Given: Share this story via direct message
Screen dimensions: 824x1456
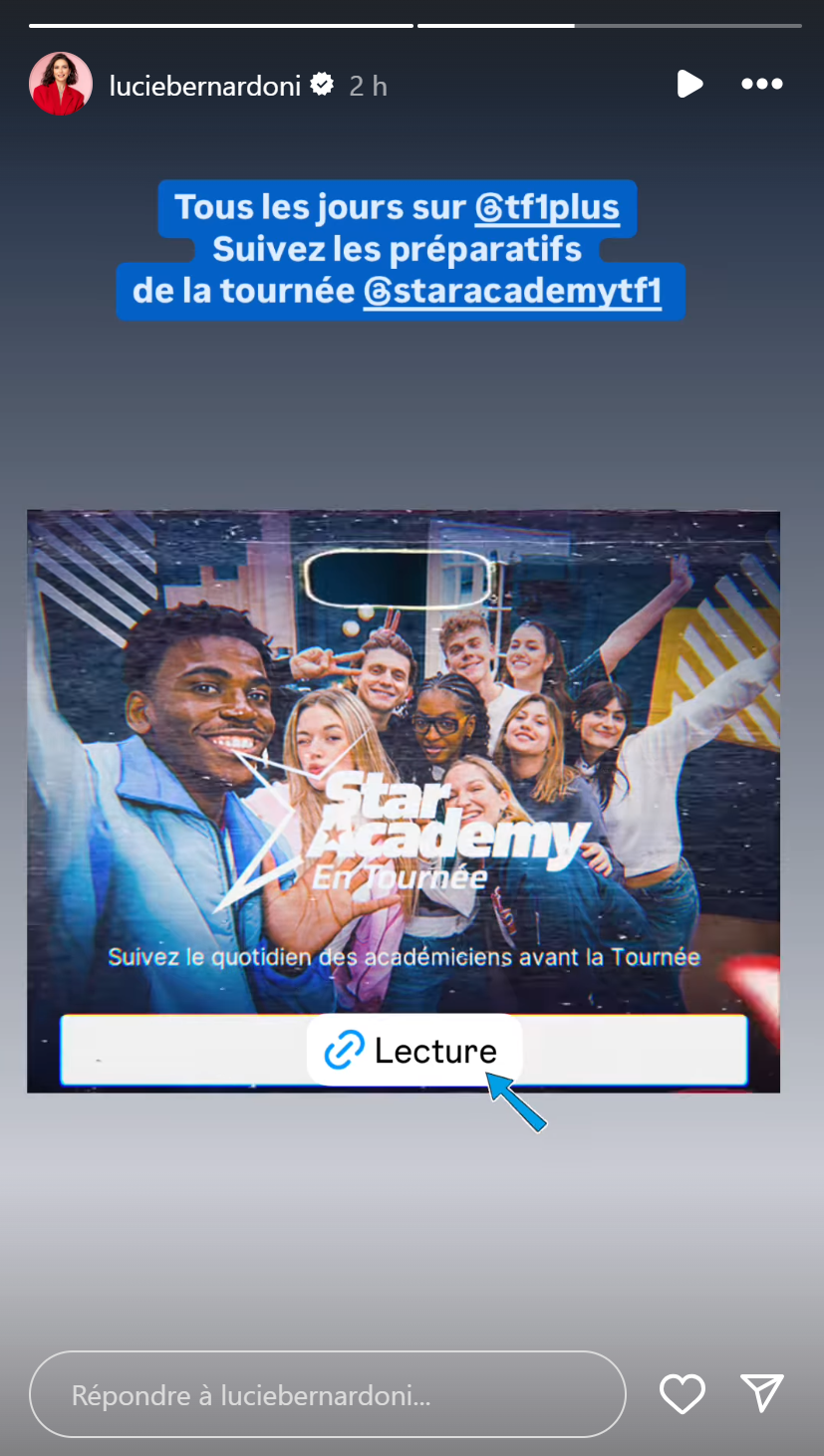Looking at the screenshot, I should click(762, 1393).
